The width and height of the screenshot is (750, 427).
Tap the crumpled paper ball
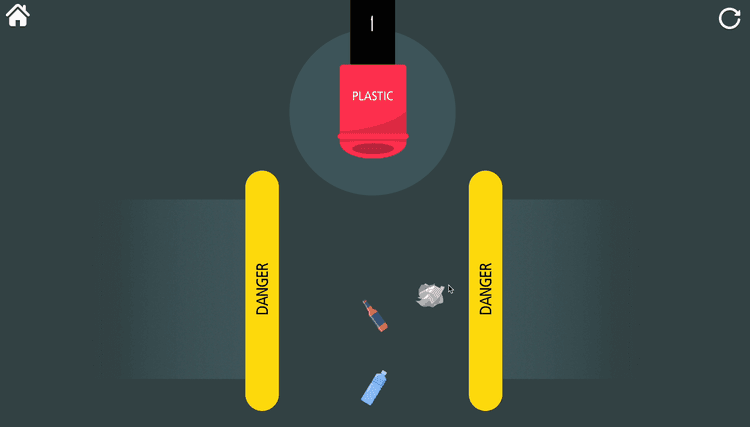(430, 294)
